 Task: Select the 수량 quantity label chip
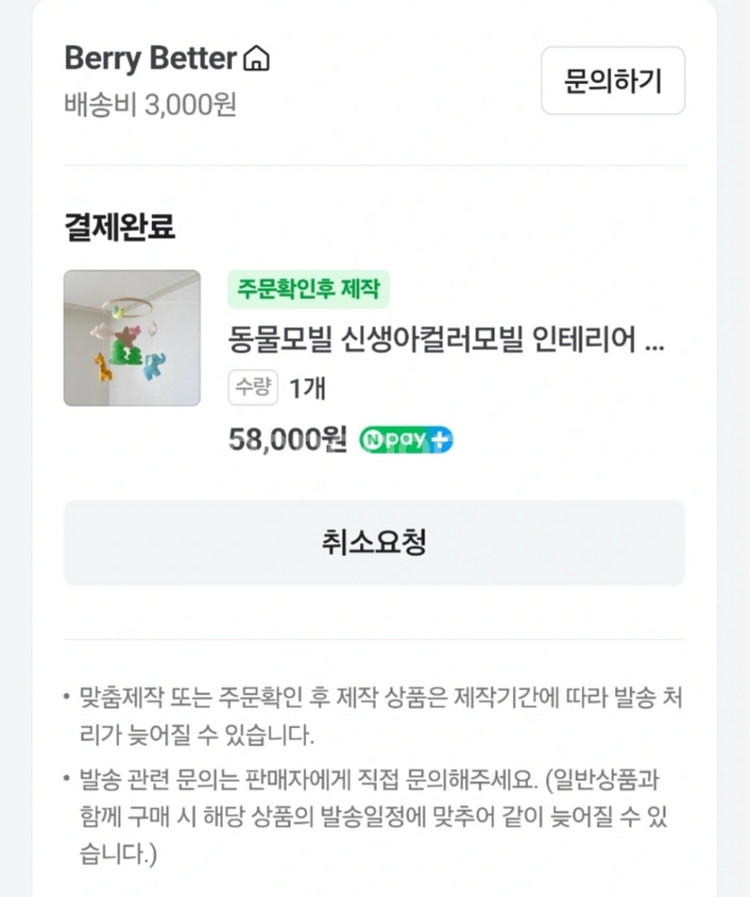coord(252,387)
